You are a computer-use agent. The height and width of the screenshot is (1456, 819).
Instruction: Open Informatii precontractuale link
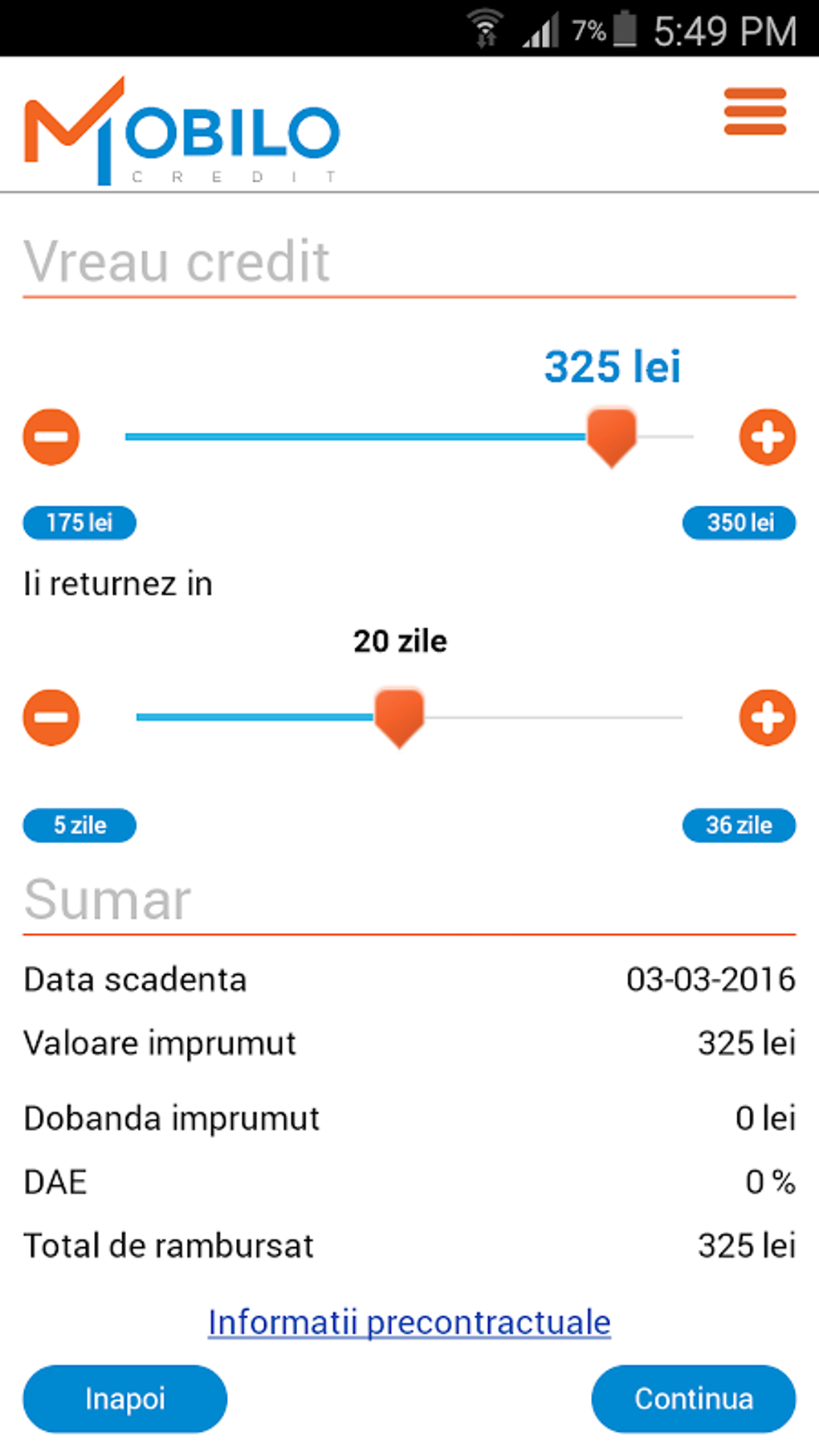pyautogui.click(x=409, y=1322)
